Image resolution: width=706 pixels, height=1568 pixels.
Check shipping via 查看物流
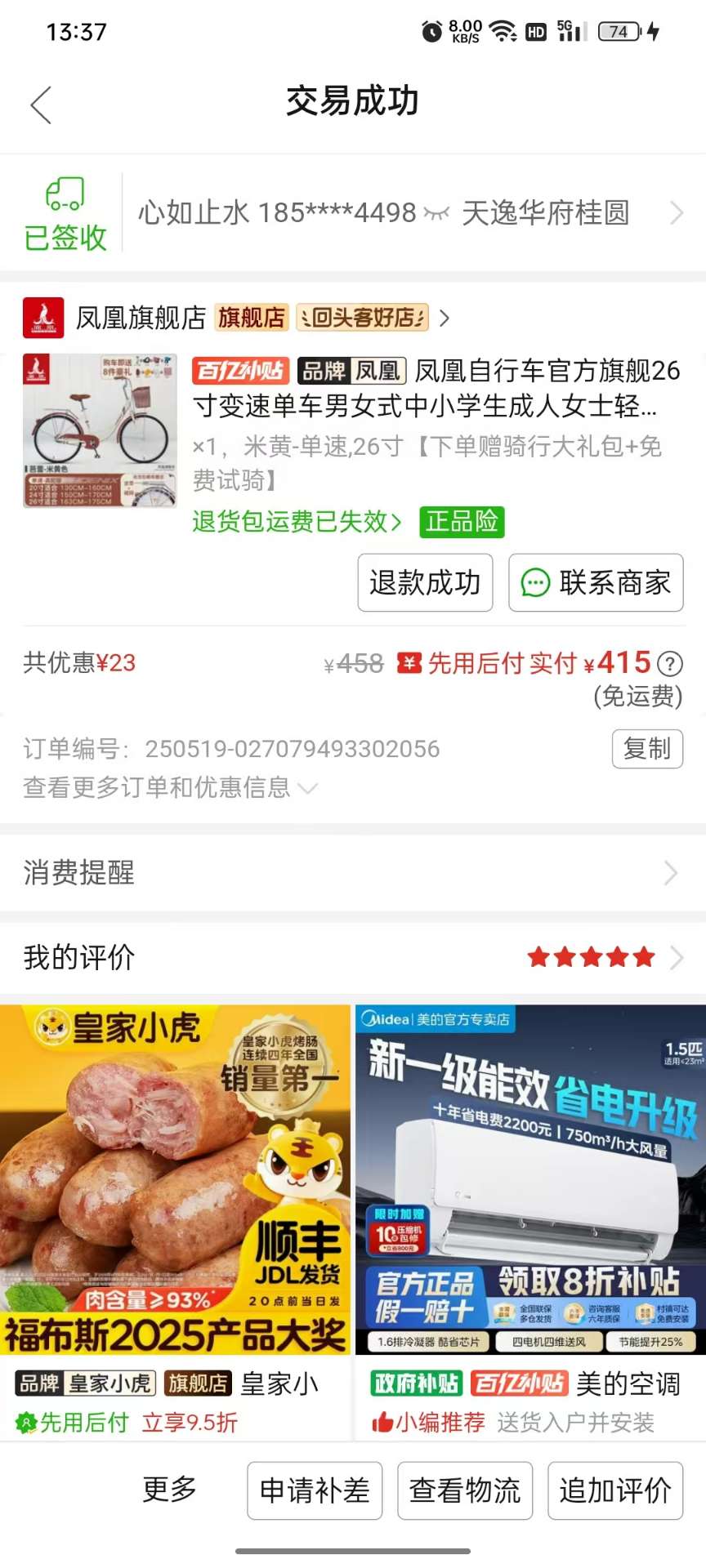tap(465, 1490)
